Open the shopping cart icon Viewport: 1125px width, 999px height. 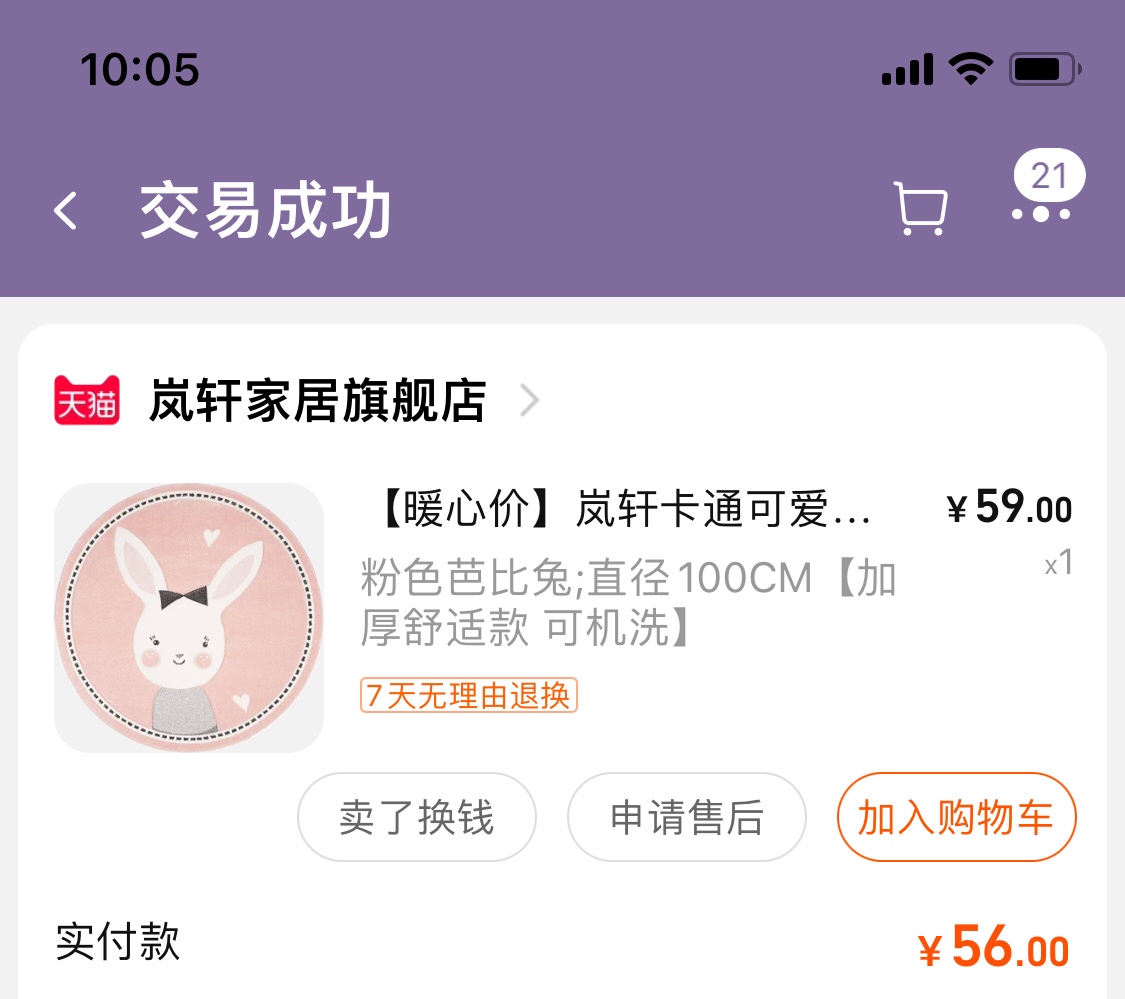point(919,210)
